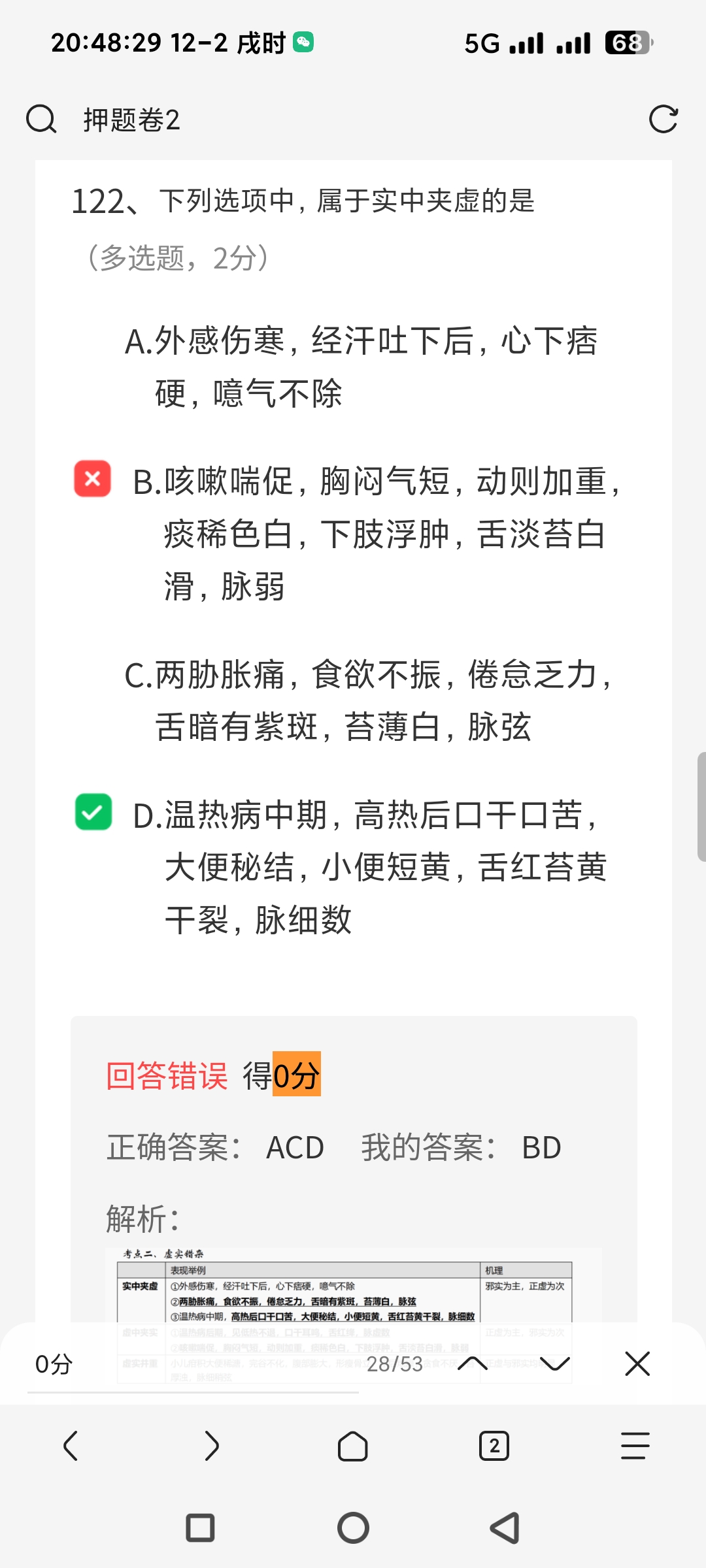This screenshot has width=706, height=1568.
Task: Select option A about 外感伤寒
Action: (x=361, y=367)
